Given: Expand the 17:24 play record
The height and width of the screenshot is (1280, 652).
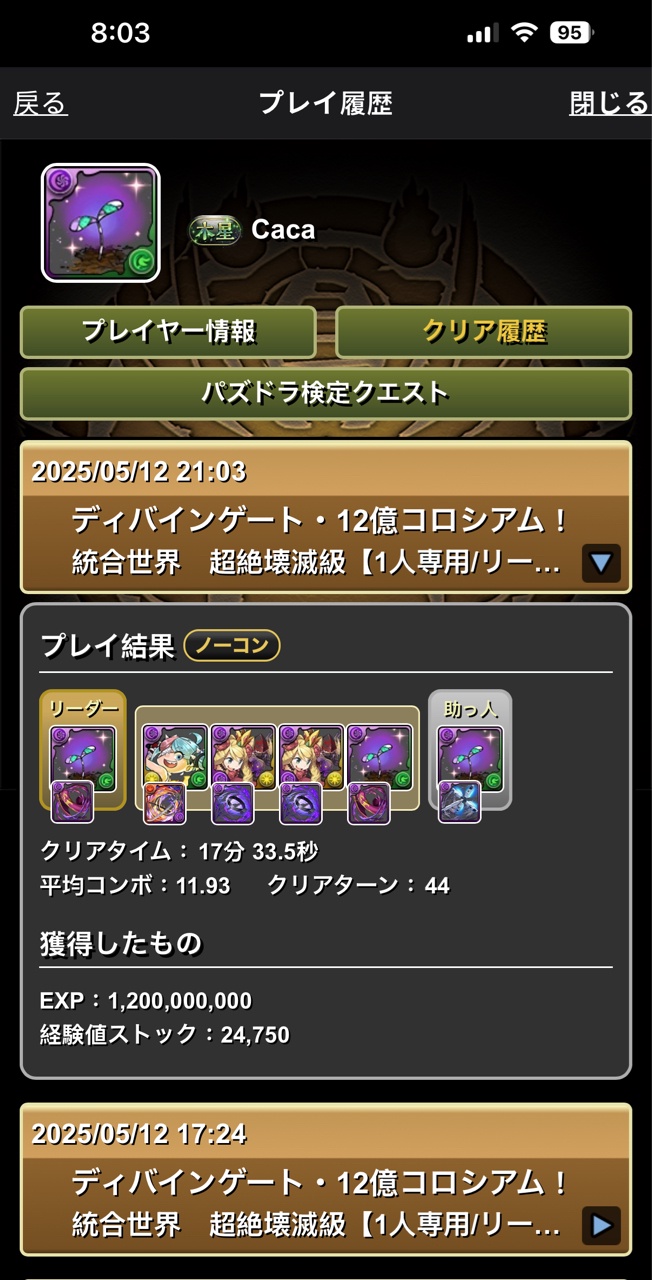Looking at the screenshot, I should 601,1225.
